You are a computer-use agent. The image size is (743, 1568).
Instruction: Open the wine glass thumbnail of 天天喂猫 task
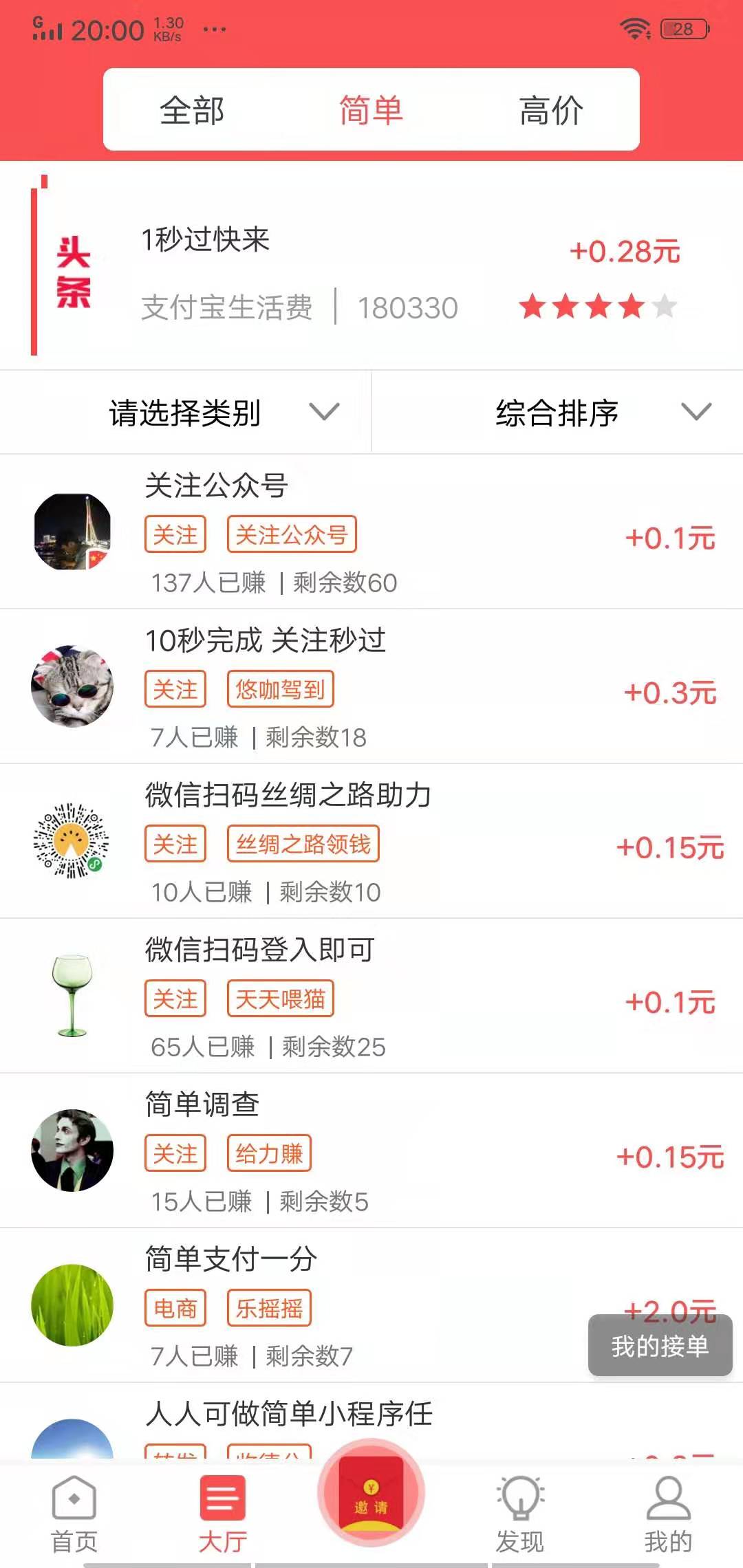tap(72, 997)
